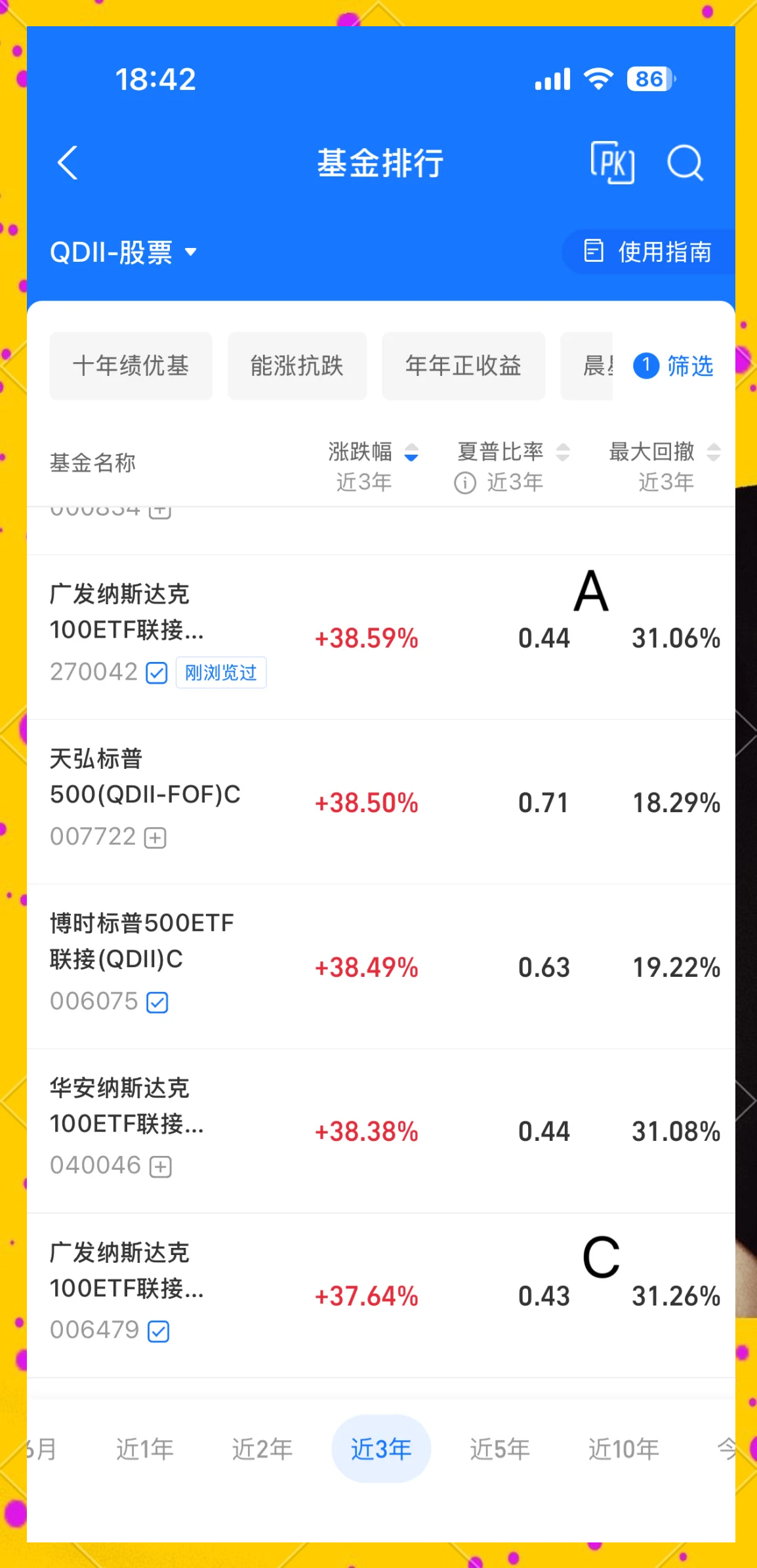Screen dimensions: 757x1568
Task: Open the search function
Action: [685, 163]
